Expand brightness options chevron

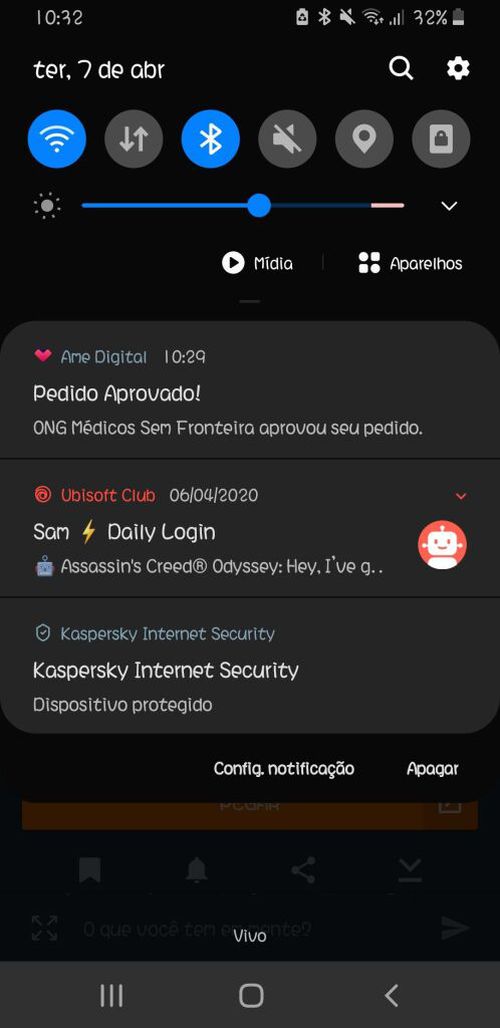click(x=449, y=206)
